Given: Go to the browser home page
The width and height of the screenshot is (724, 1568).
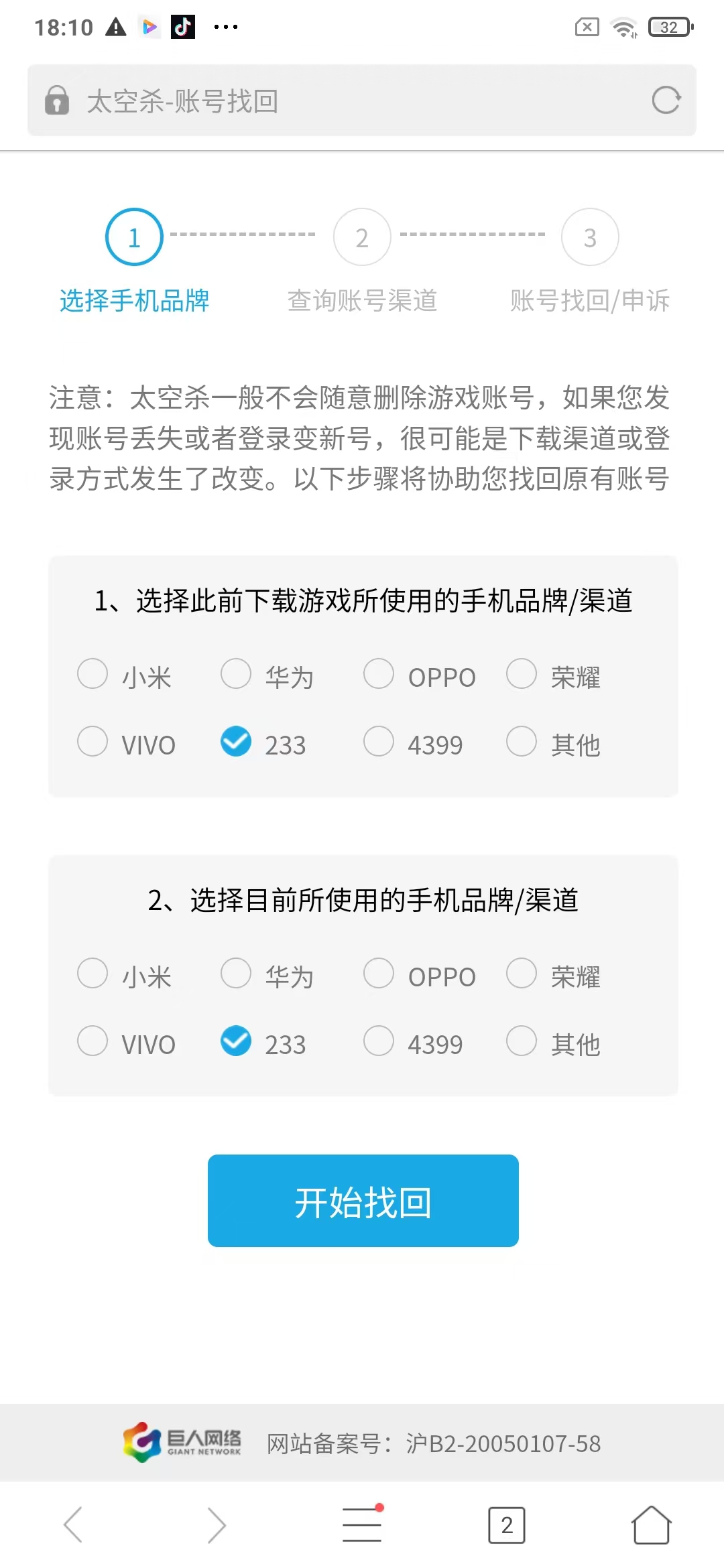Looking at the screenshot, I should (x=651, y=1525).
